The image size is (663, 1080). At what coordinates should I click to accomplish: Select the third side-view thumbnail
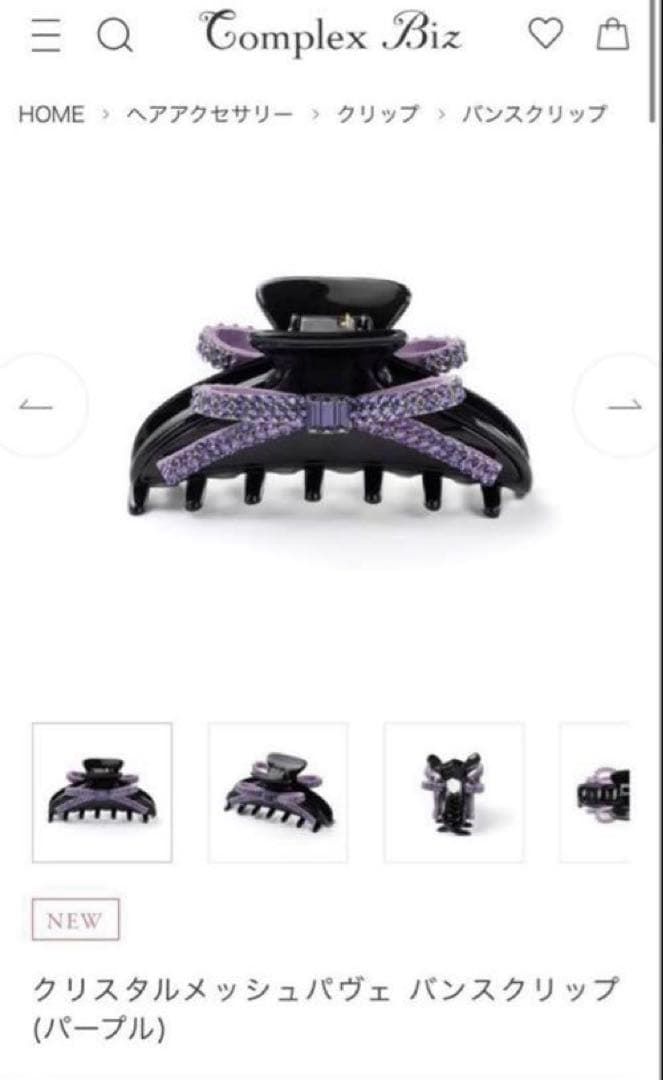pos(453,792)
